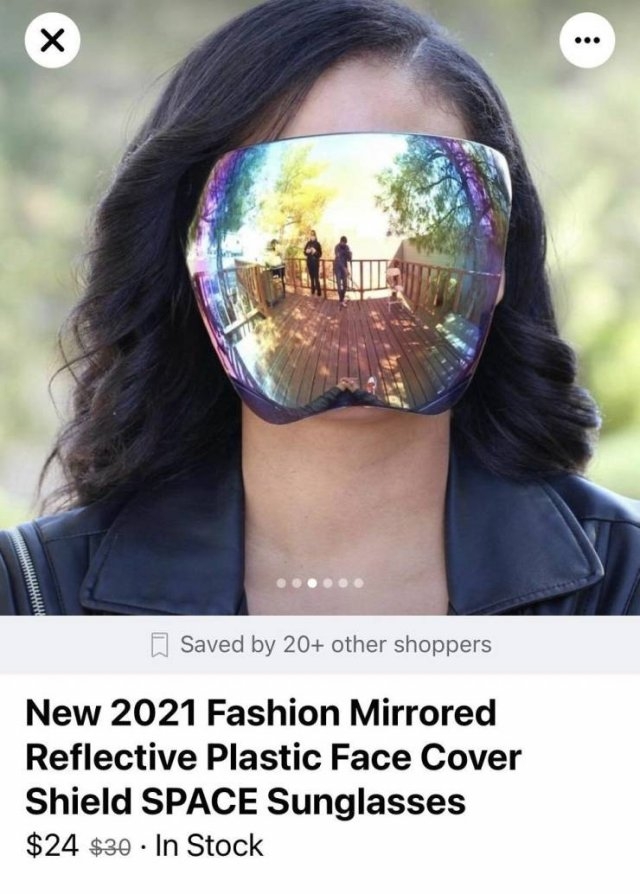The image size is (640, 894).
Task: Tap the product photo carousel page indicator
Action: [320, 581]
